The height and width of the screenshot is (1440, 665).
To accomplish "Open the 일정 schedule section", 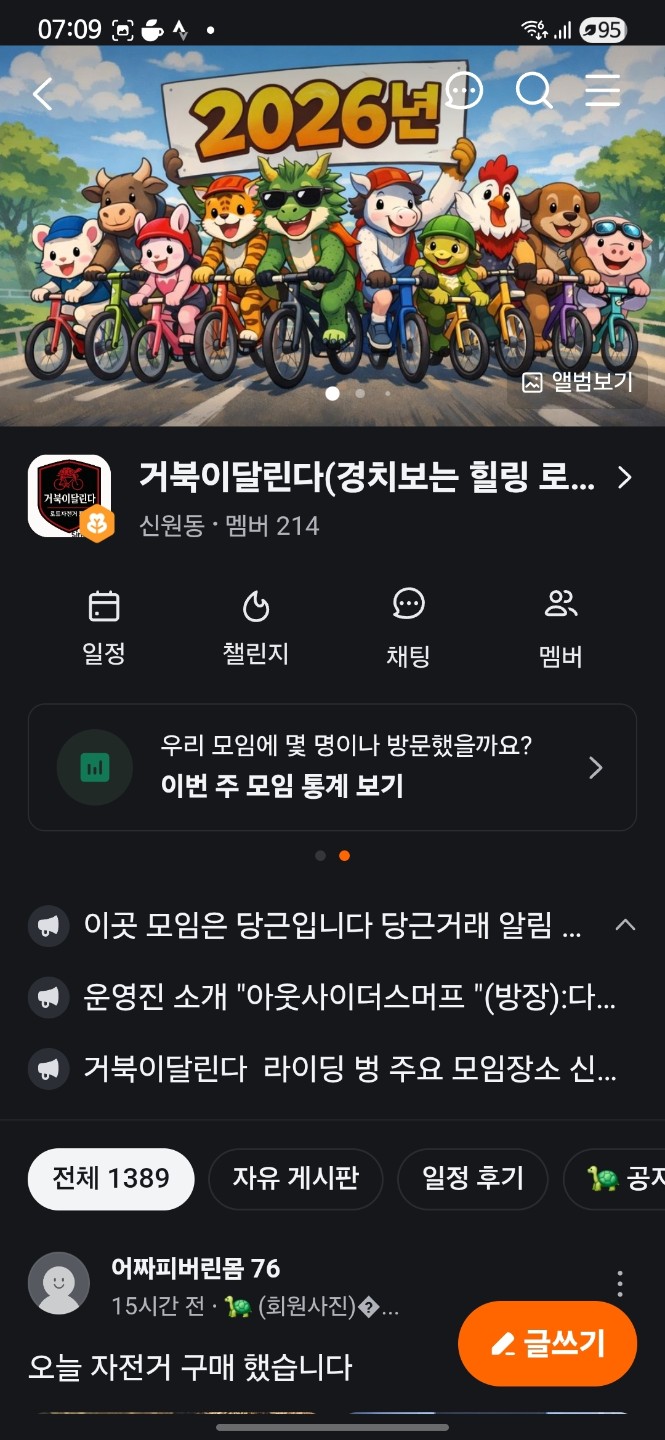I will [x=104, y=627].
